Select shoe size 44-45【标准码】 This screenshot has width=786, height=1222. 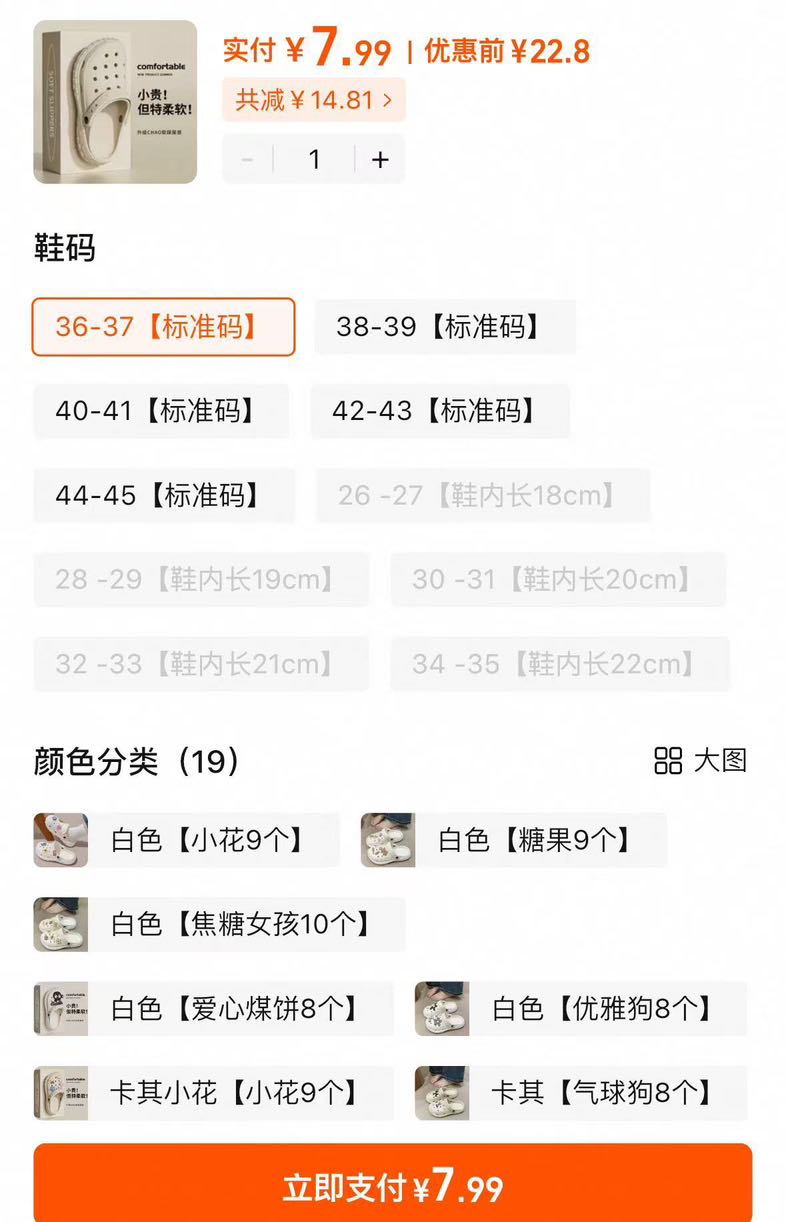[x=164, y=495]
